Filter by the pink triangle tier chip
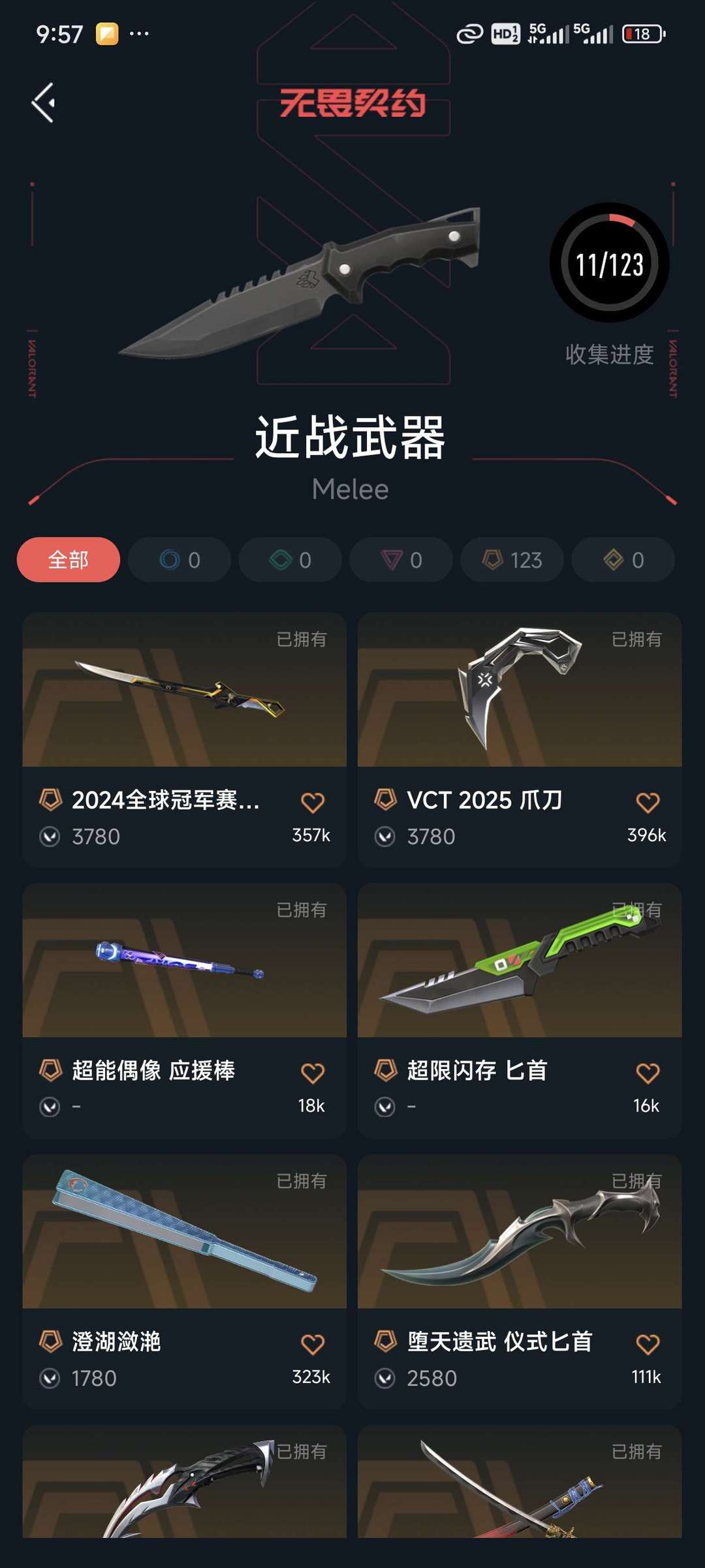705x1568 pixels. point(401,560)
